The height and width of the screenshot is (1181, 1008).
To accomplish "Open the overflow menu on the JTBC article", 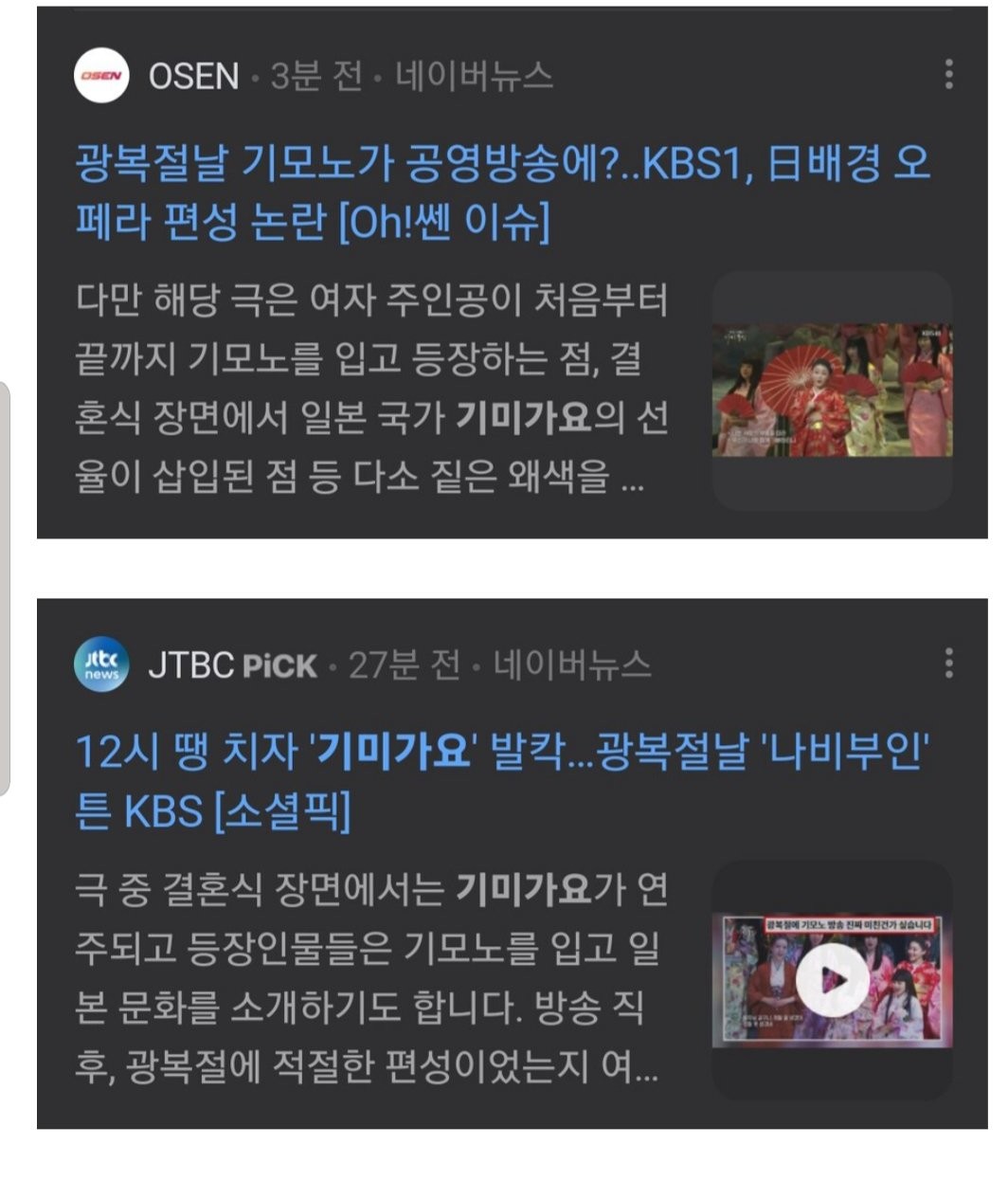I will [x=948, y=663].
